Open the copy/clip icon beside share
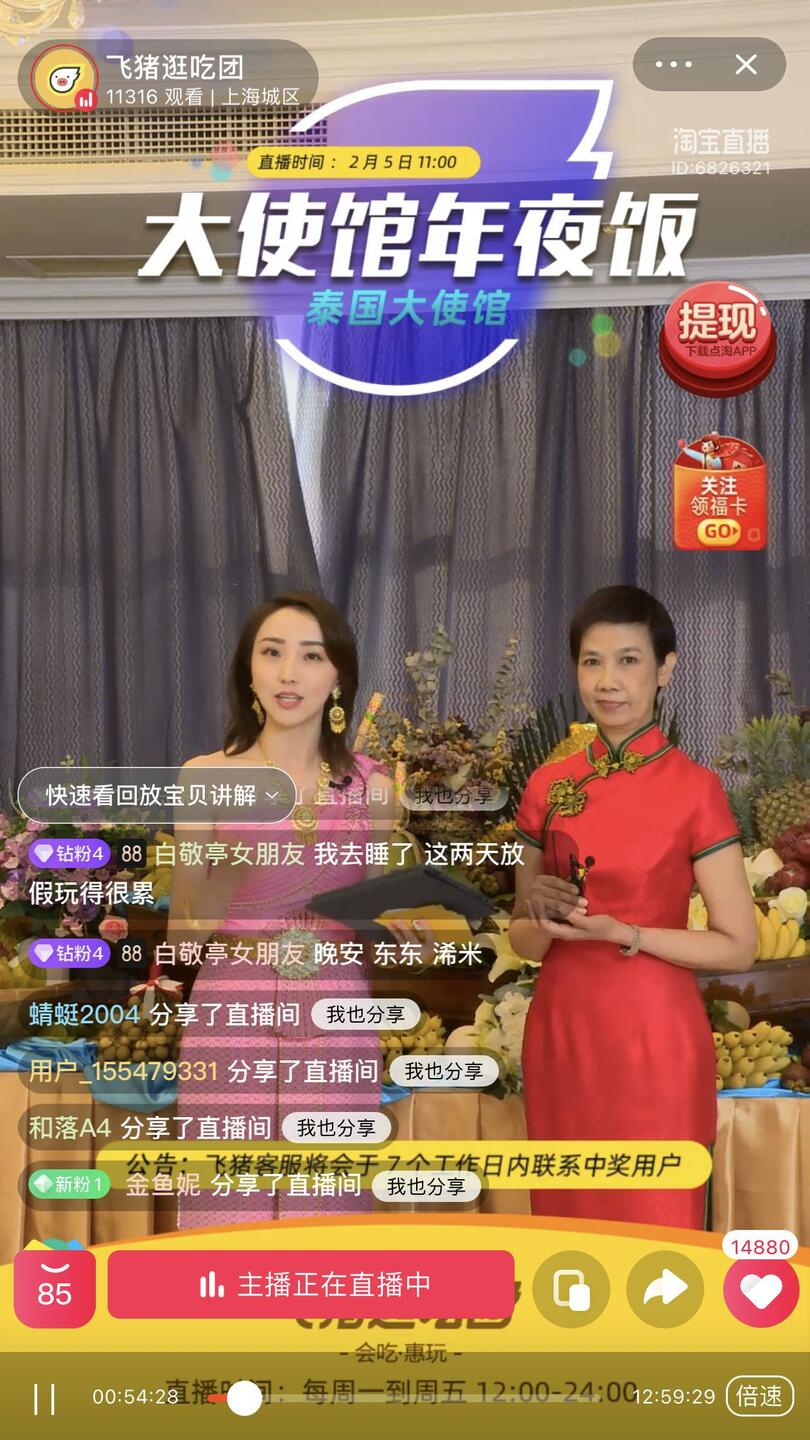 coord(571,1289)
